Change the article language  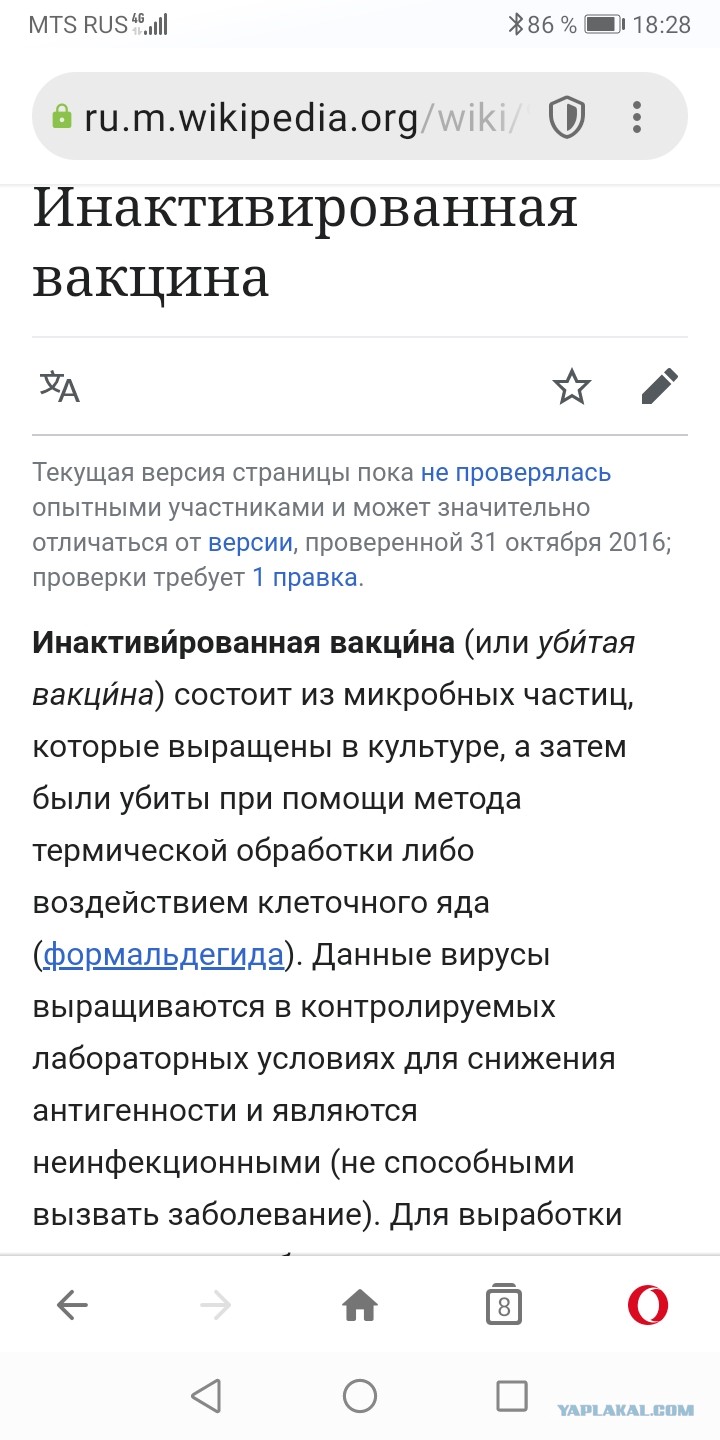pyautogui.click(x=59, y=386)
